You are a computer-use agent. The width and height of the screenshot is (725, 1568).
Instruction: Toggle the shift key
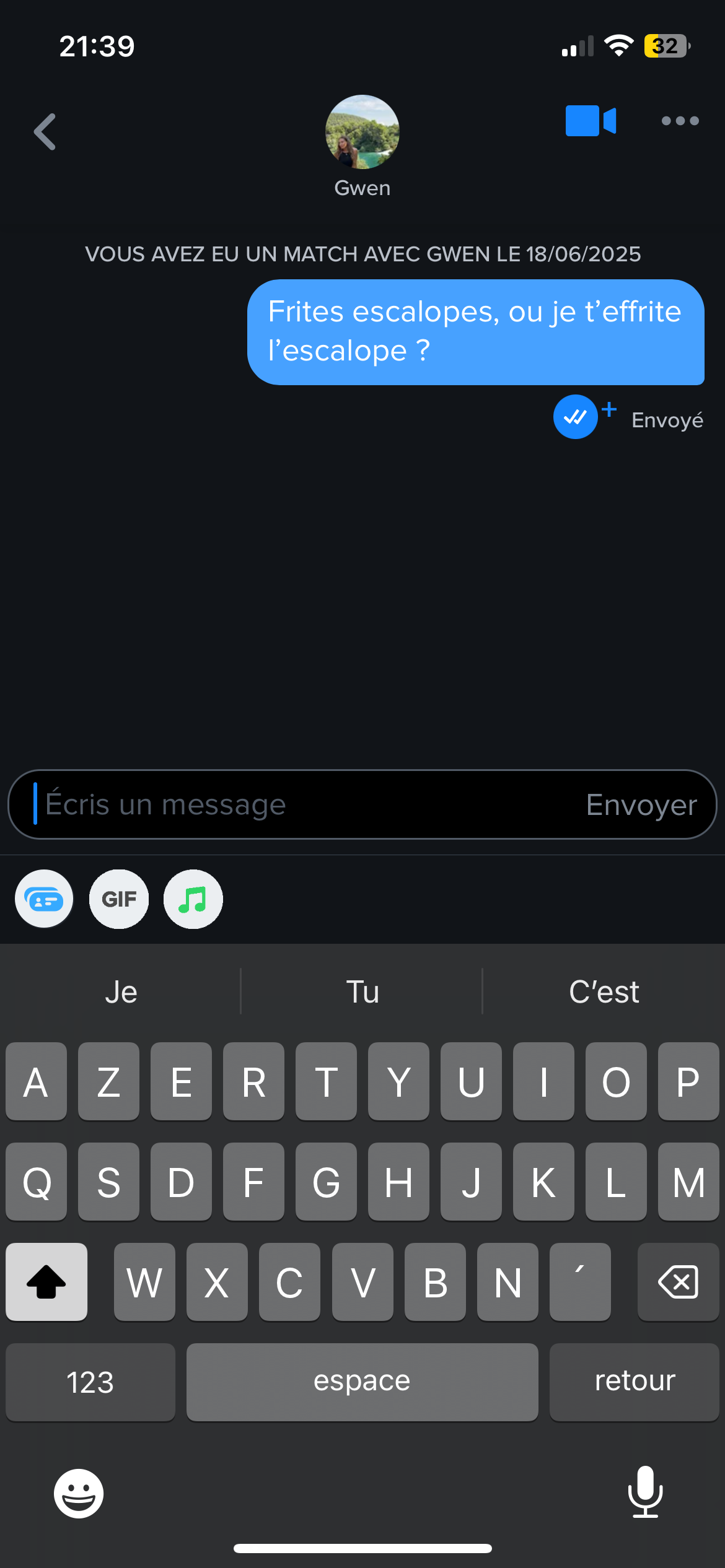[x=46, y=1281]
